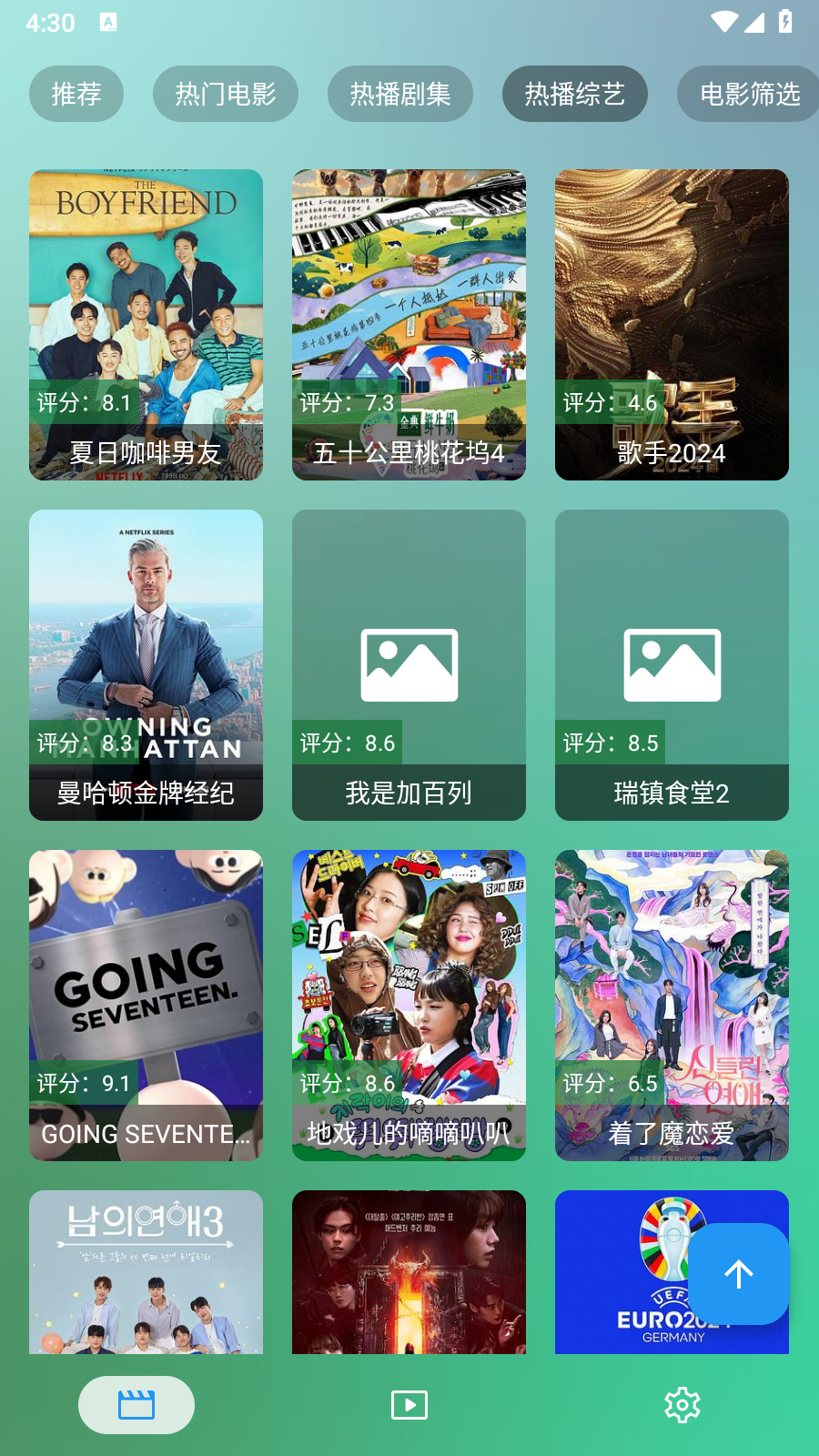The image size is (819, 1456).
Task: Switch to the 热门电影 tab
Action: pyautogui.click(x=225, y=93)
